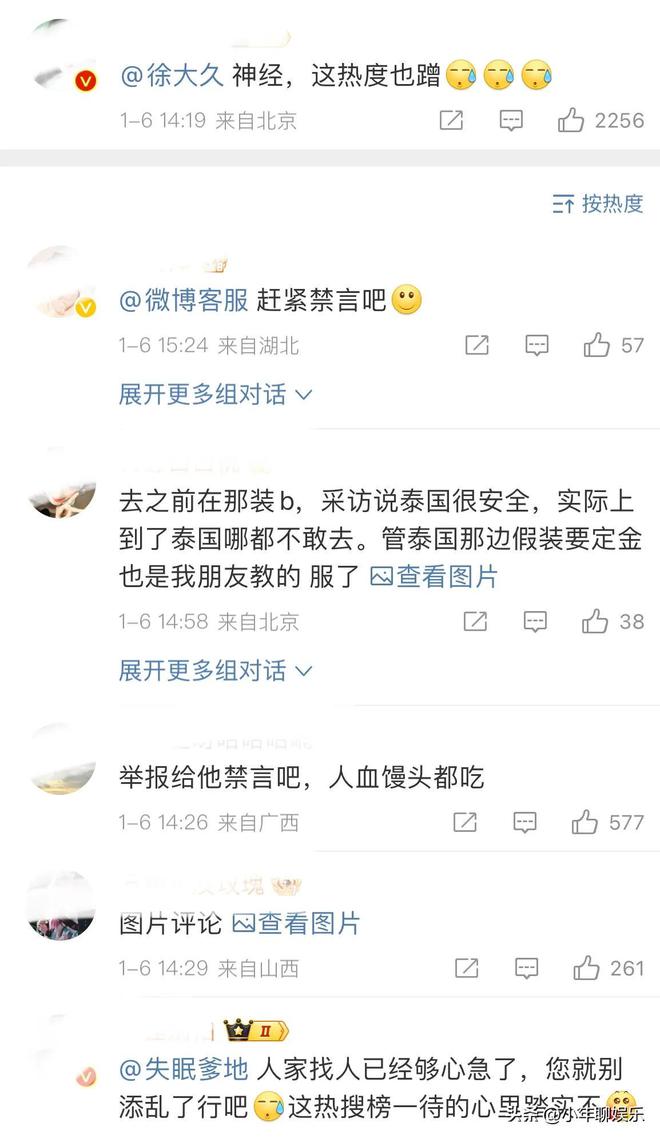Reply to the 人血馒头都吃 comment
This screenshot has width=660, height=1138.
pyautogui.click(x=525, y=822)
